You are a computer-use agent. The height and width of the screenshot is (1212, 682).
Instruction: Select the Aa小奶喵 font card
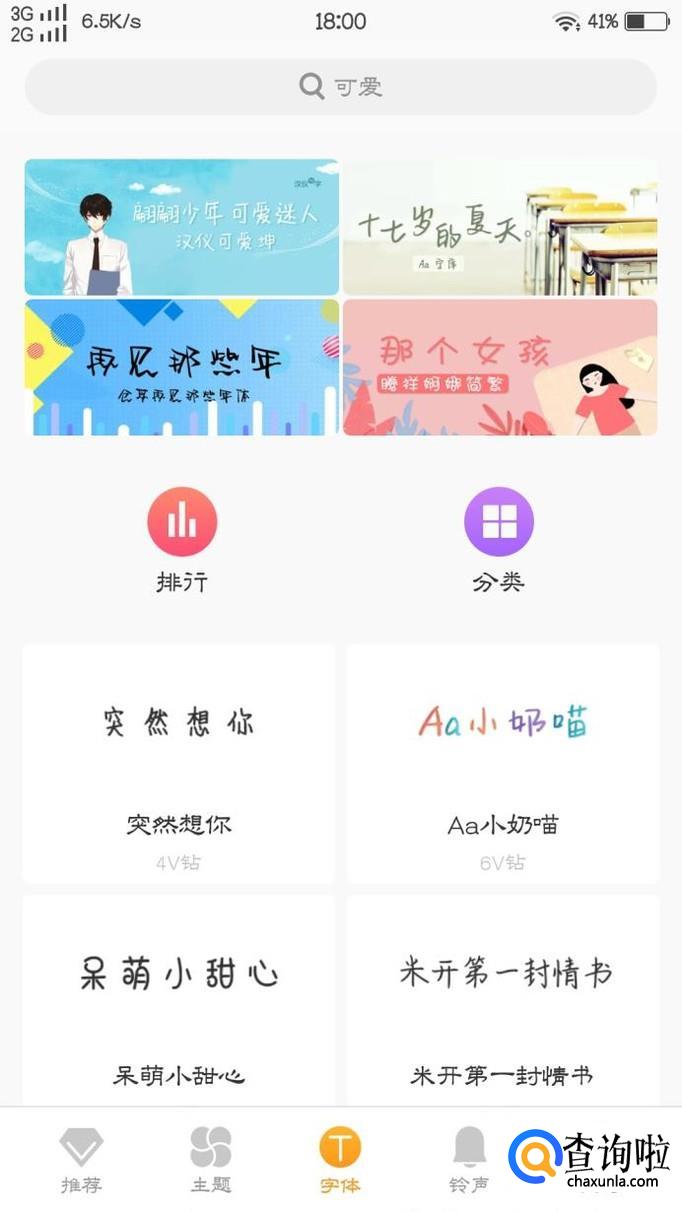pos(503,763)
